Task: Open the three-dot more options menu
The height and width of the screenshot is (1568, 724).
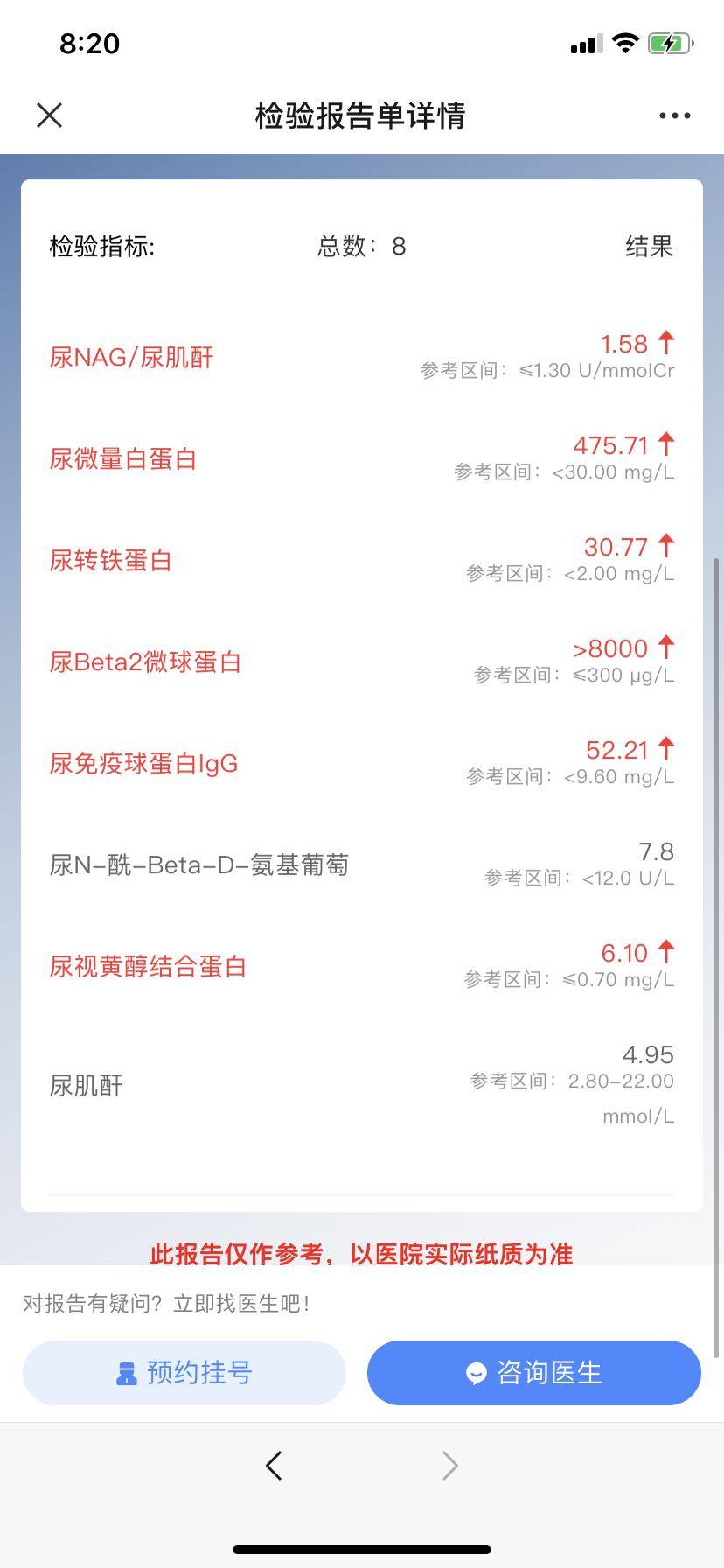Action: 674,115
